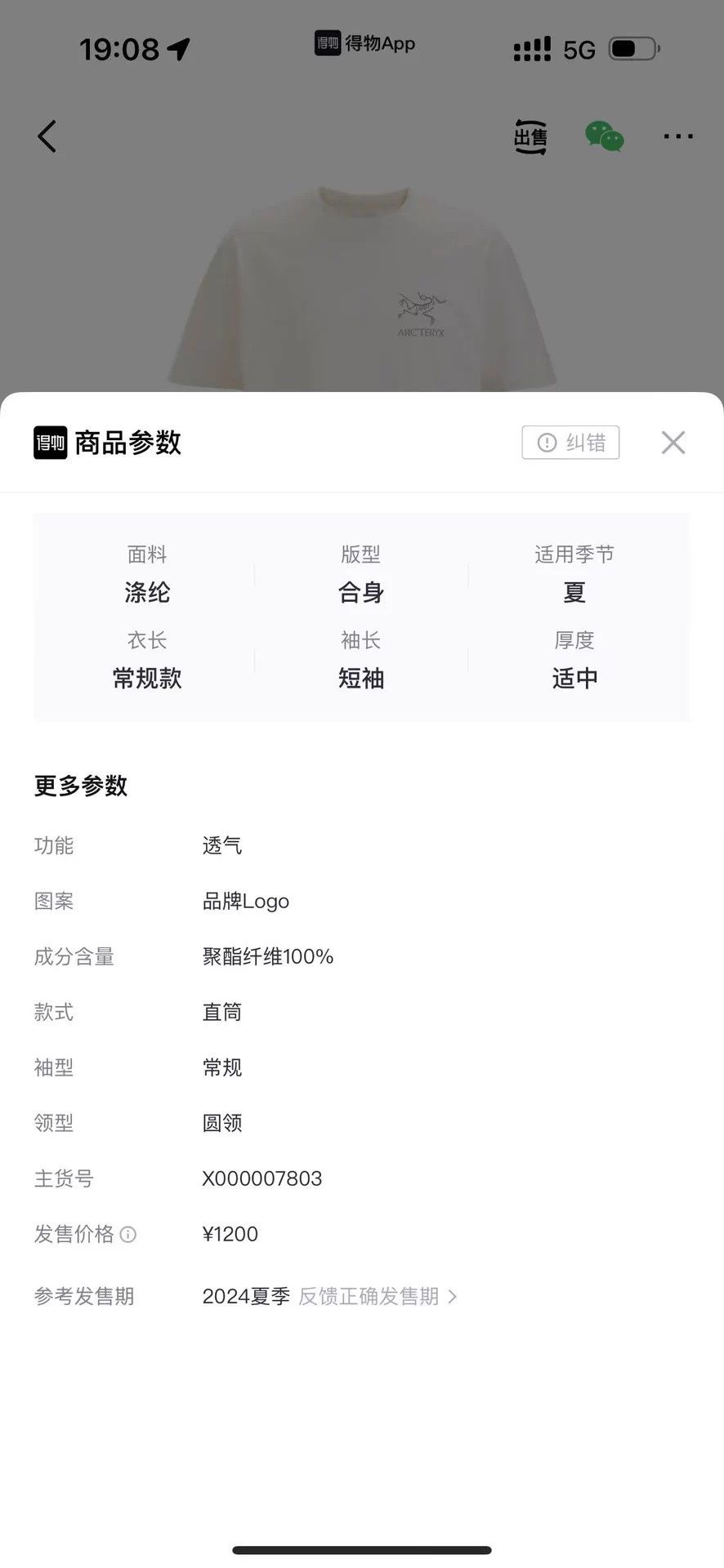
Task: Go back using the top-left arrow
Action: coord(47,136)
